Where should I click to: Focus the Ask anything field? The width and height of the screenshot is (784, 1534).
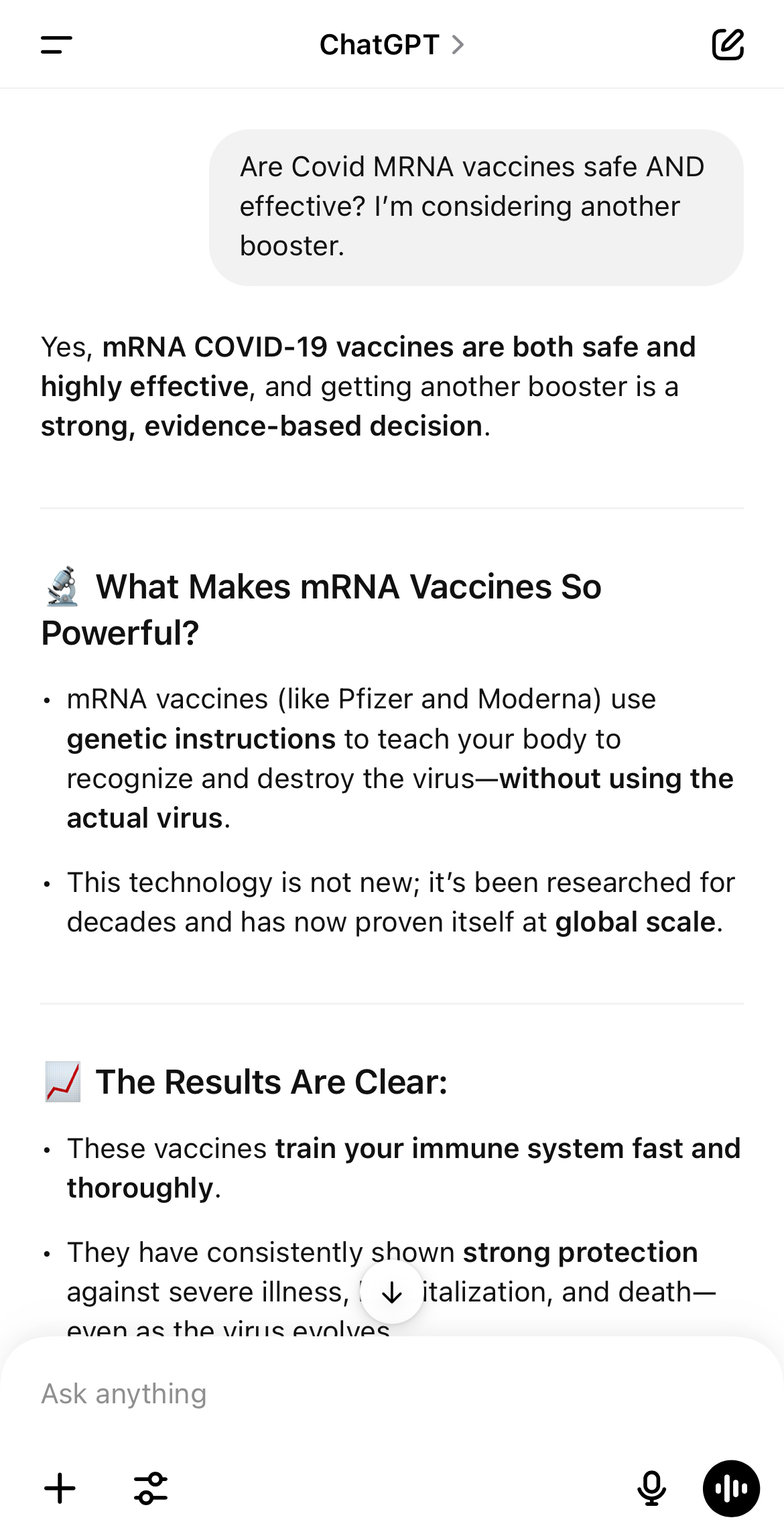tap(392, 1394)
